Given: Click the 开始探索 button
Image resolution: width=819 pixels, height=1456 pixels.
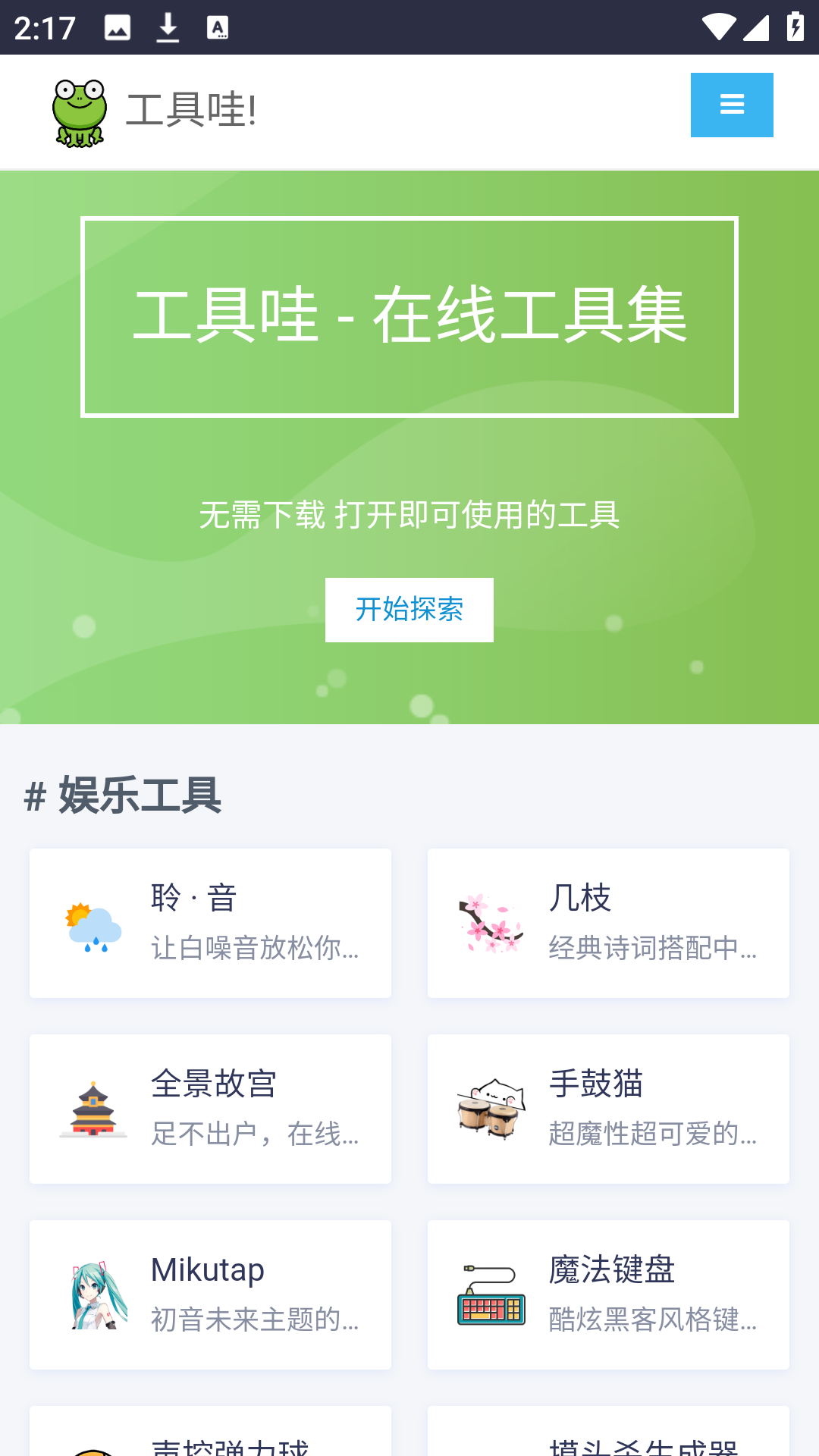Looking at the screenshot, I should tap(409, 610).
